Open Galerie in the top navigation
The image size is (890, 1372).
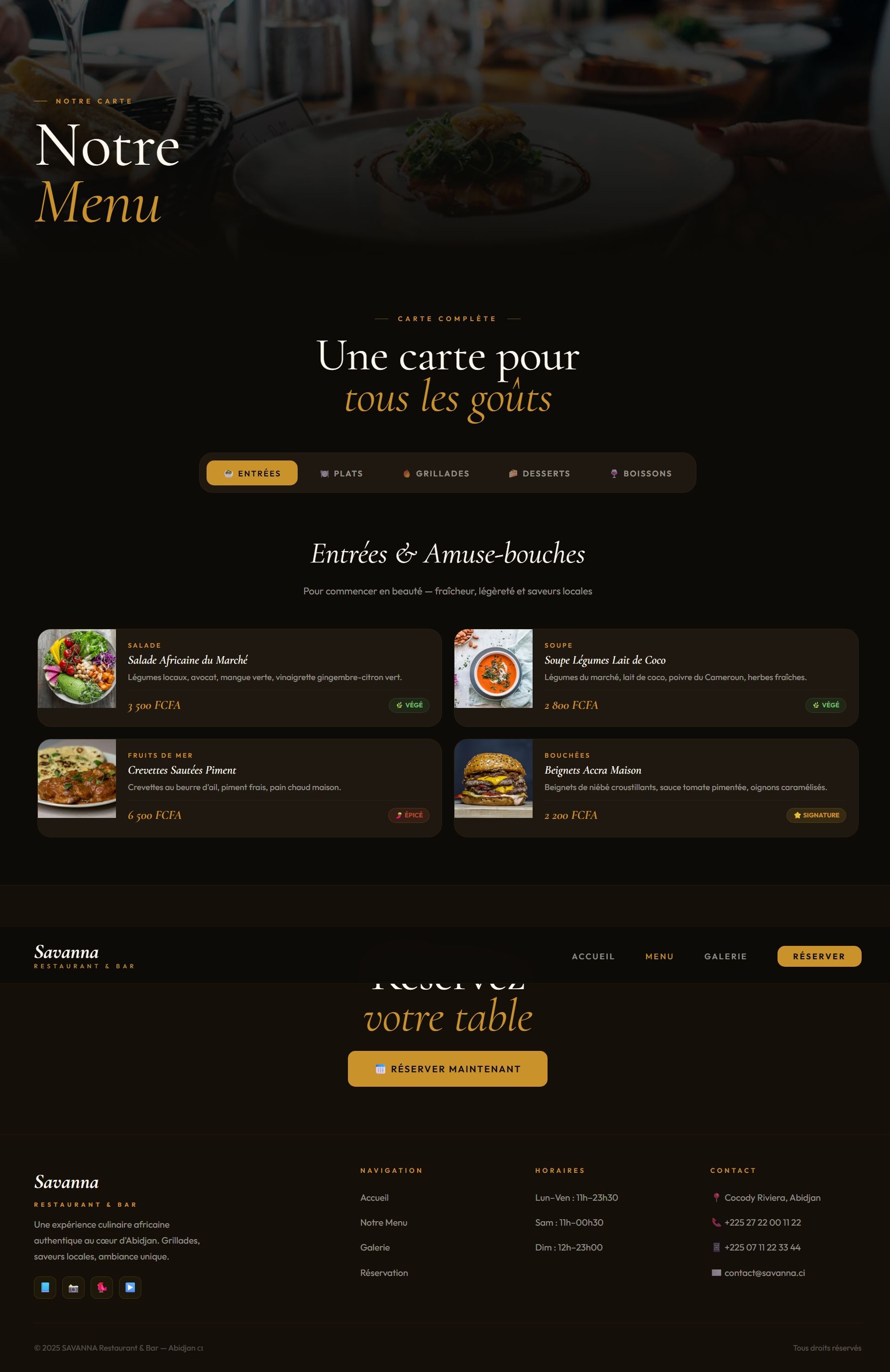click(x=725, y=956)
